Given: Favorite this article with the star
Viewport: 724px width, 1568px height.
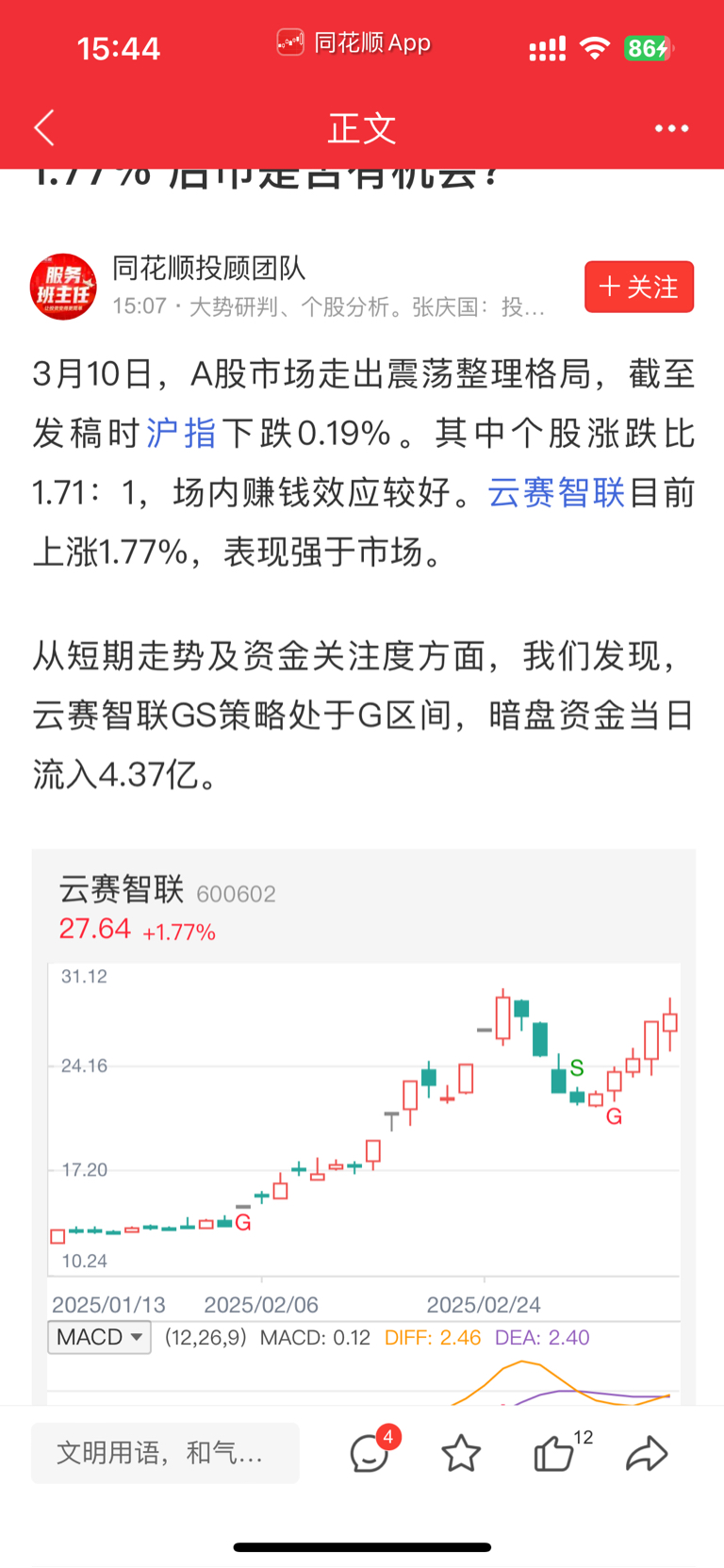Looking at the screenshot, I should [x=461, y=1453].
